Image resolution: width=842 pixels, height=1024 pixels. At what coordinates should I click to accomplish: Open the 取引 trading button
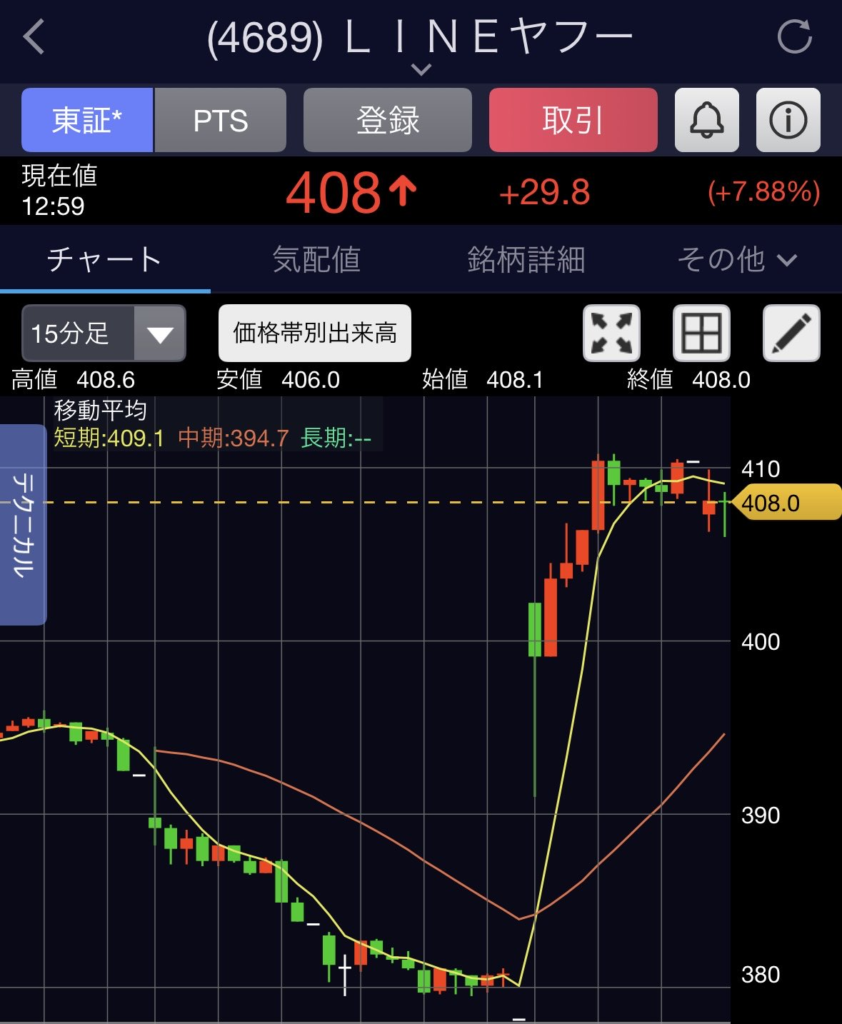pyautogui.click(x=573, y=120)
